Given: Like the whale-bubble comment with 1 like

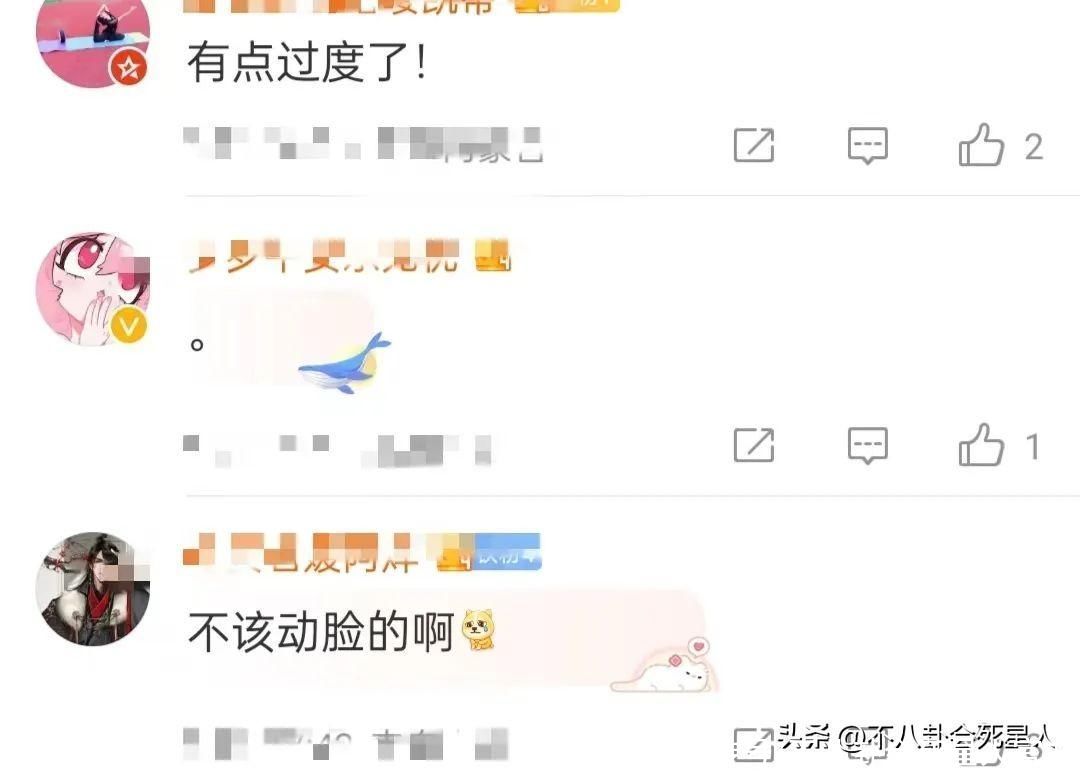Looking at the screenshot, I should (981, 445).
